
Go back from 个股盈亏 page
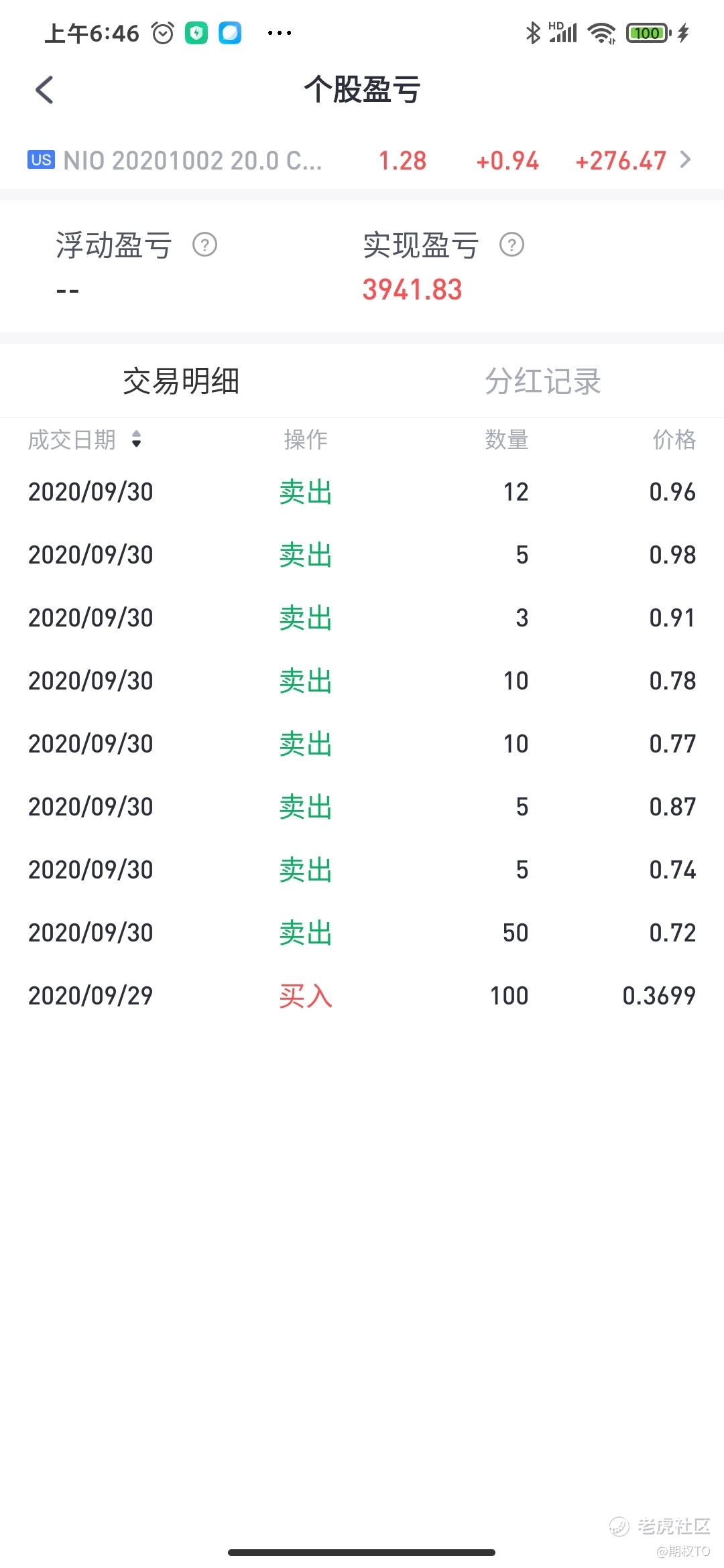[44, 90]
